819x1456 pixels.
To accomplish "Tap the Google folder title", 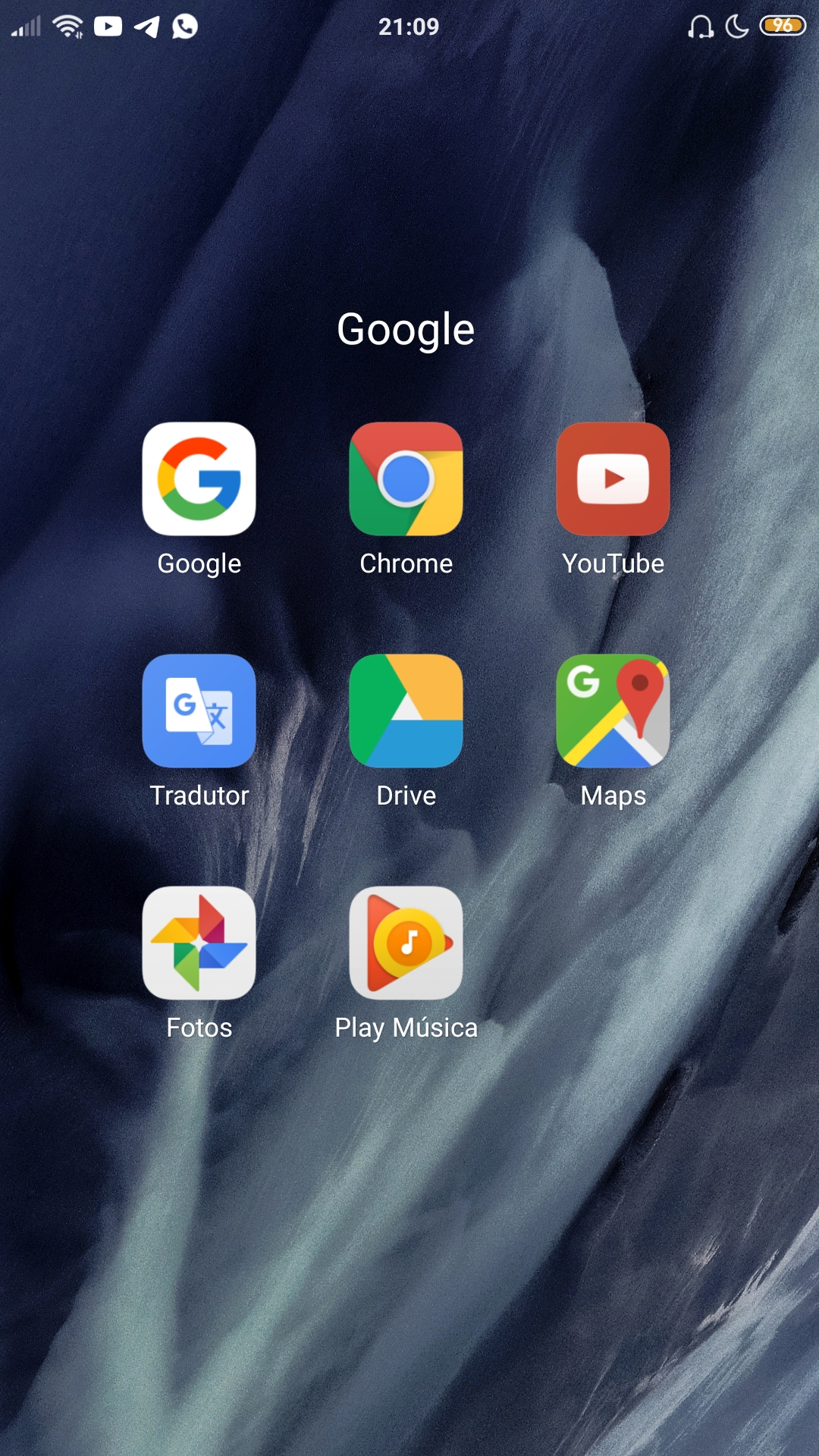I will (406, 330).
